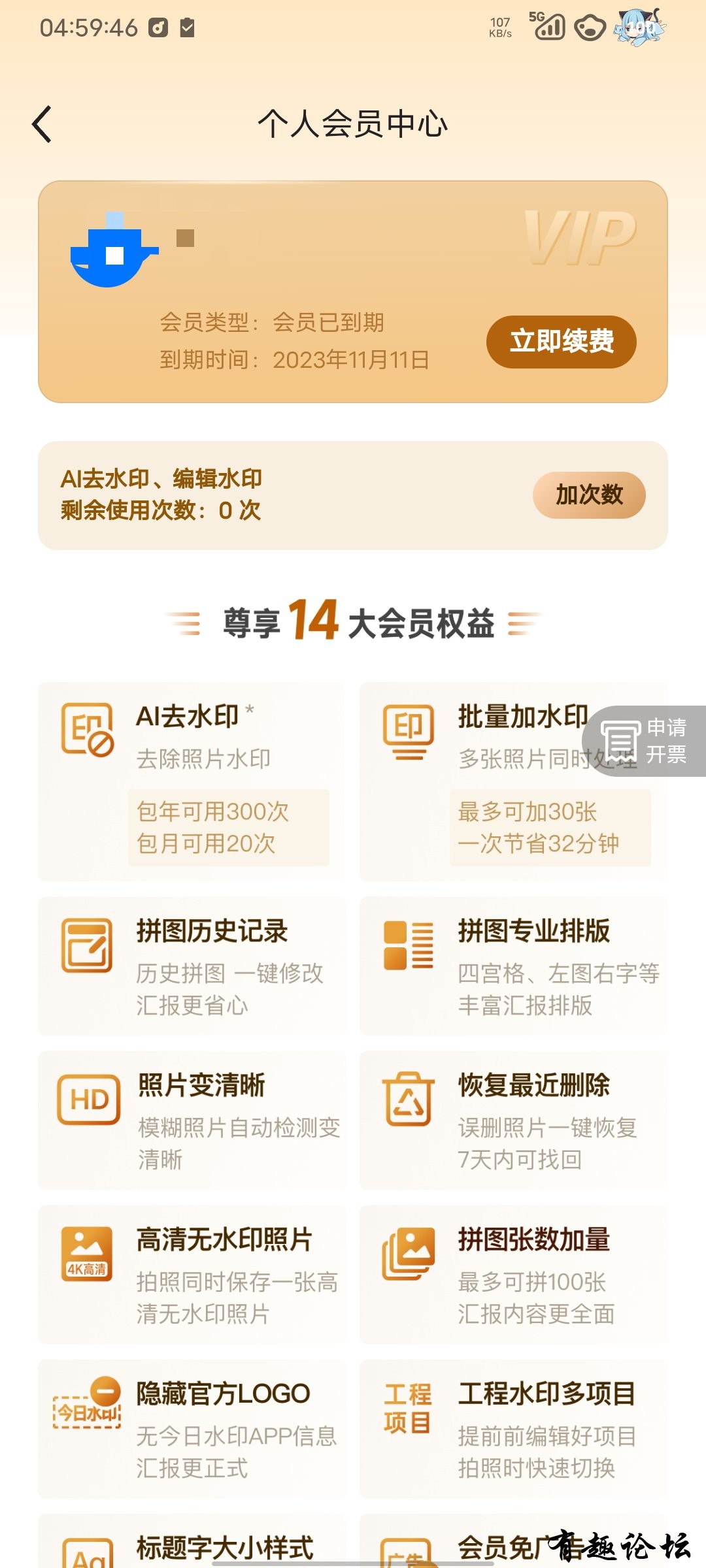
Task: Tap 加次数 to add usage counts
Action: click(588, 495)
